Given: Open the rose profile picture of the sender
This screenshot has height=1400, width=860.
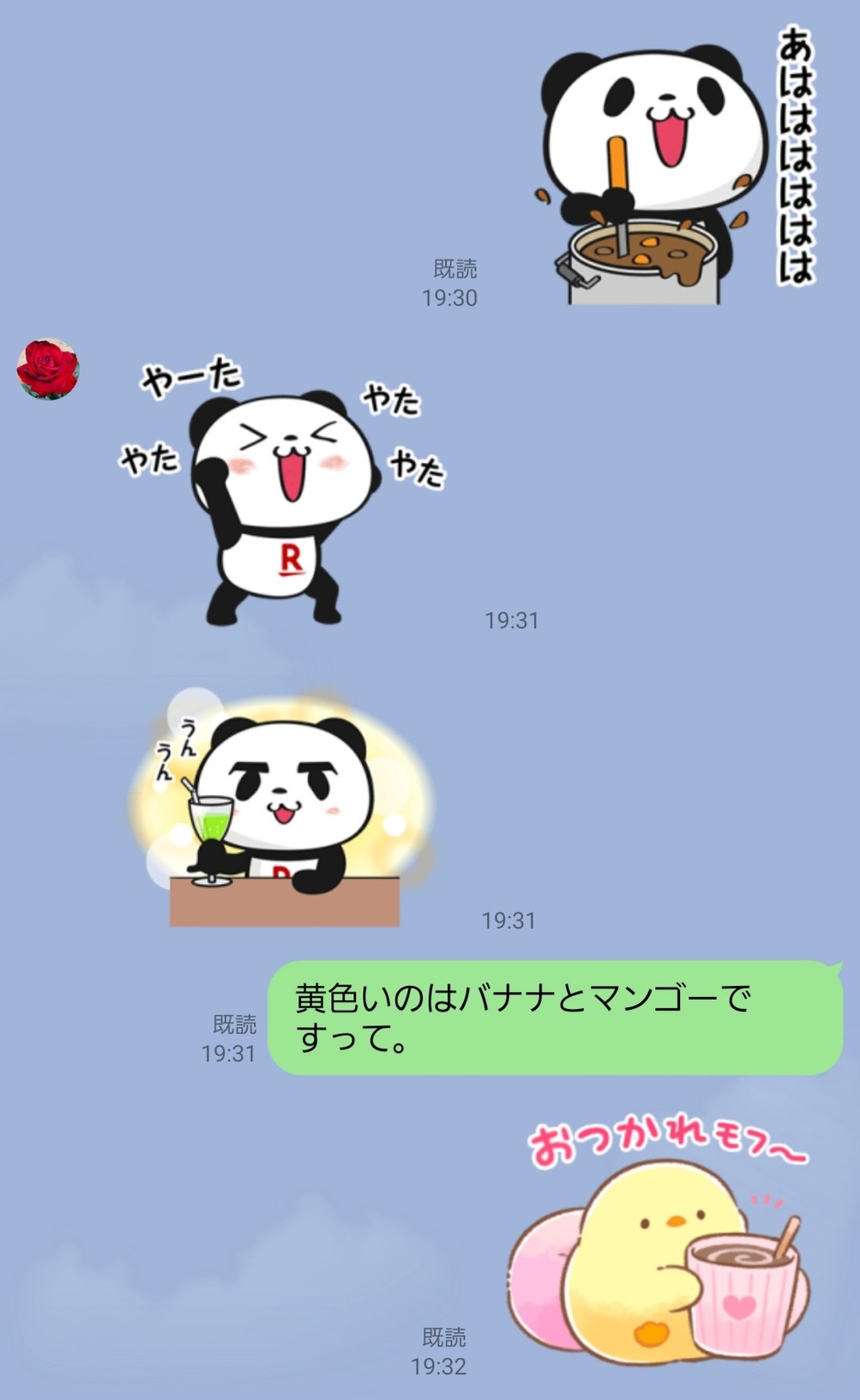Looking at the screenshot, I should tap(48, 369).
